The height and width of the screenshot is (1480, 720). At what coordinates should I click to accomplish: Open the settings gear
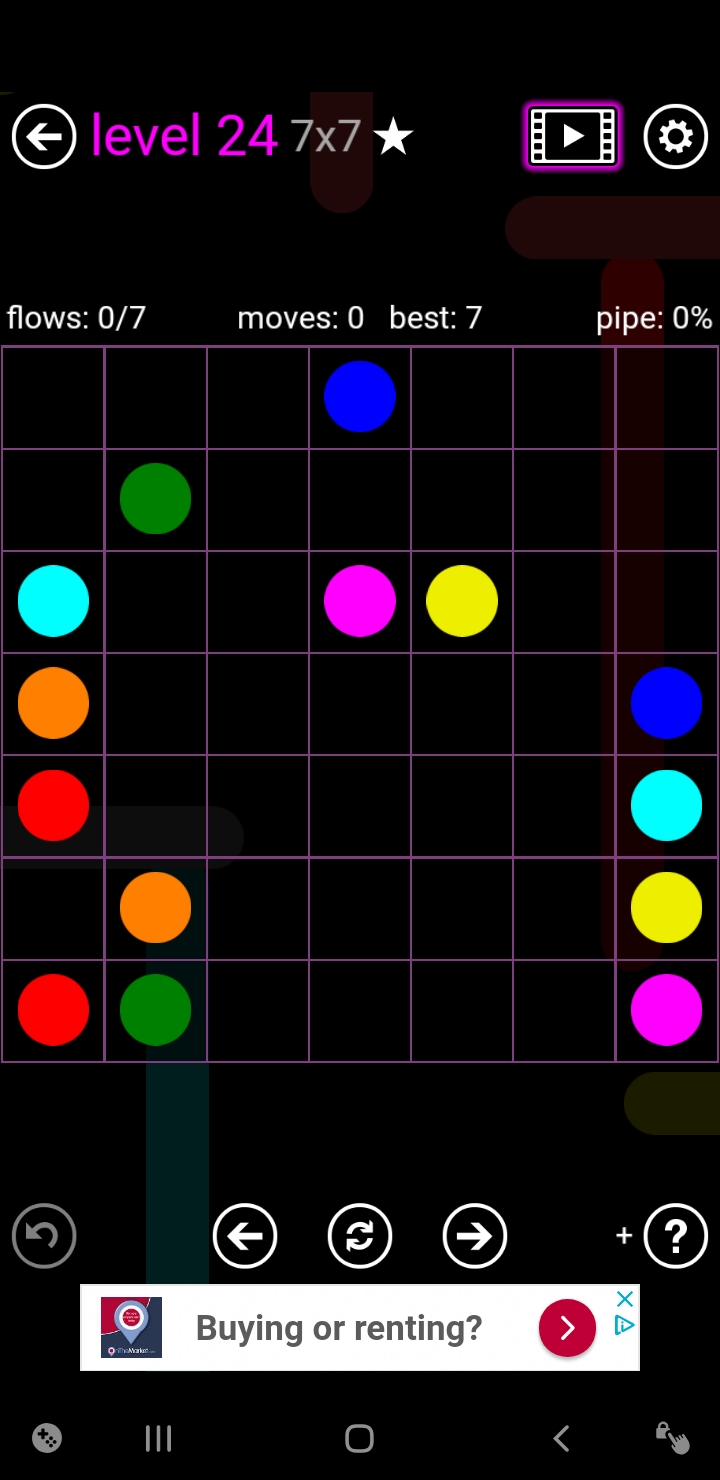point(676,136)
